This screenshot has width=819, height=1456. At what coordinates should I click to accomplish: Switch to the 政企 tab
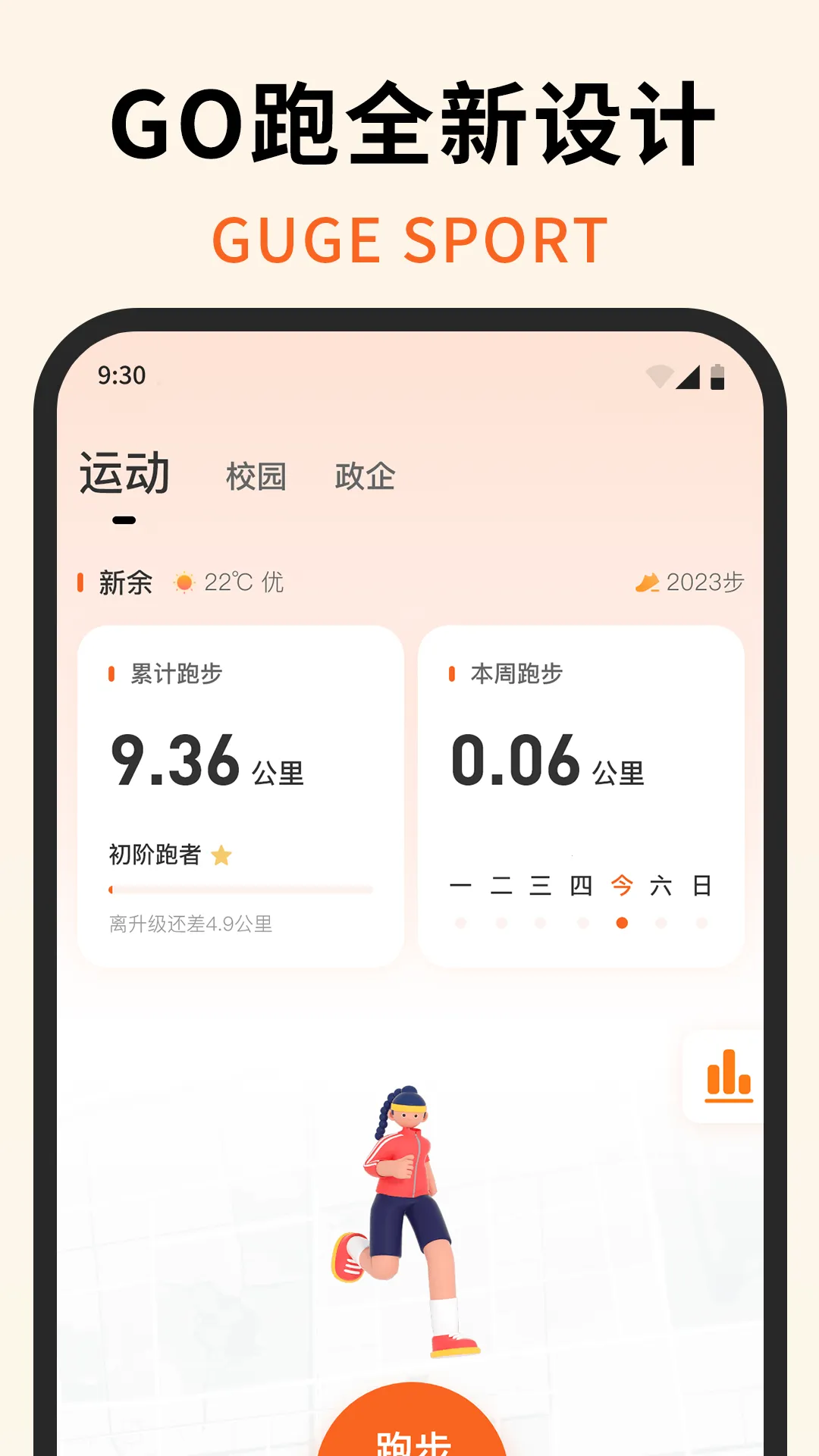366,477
